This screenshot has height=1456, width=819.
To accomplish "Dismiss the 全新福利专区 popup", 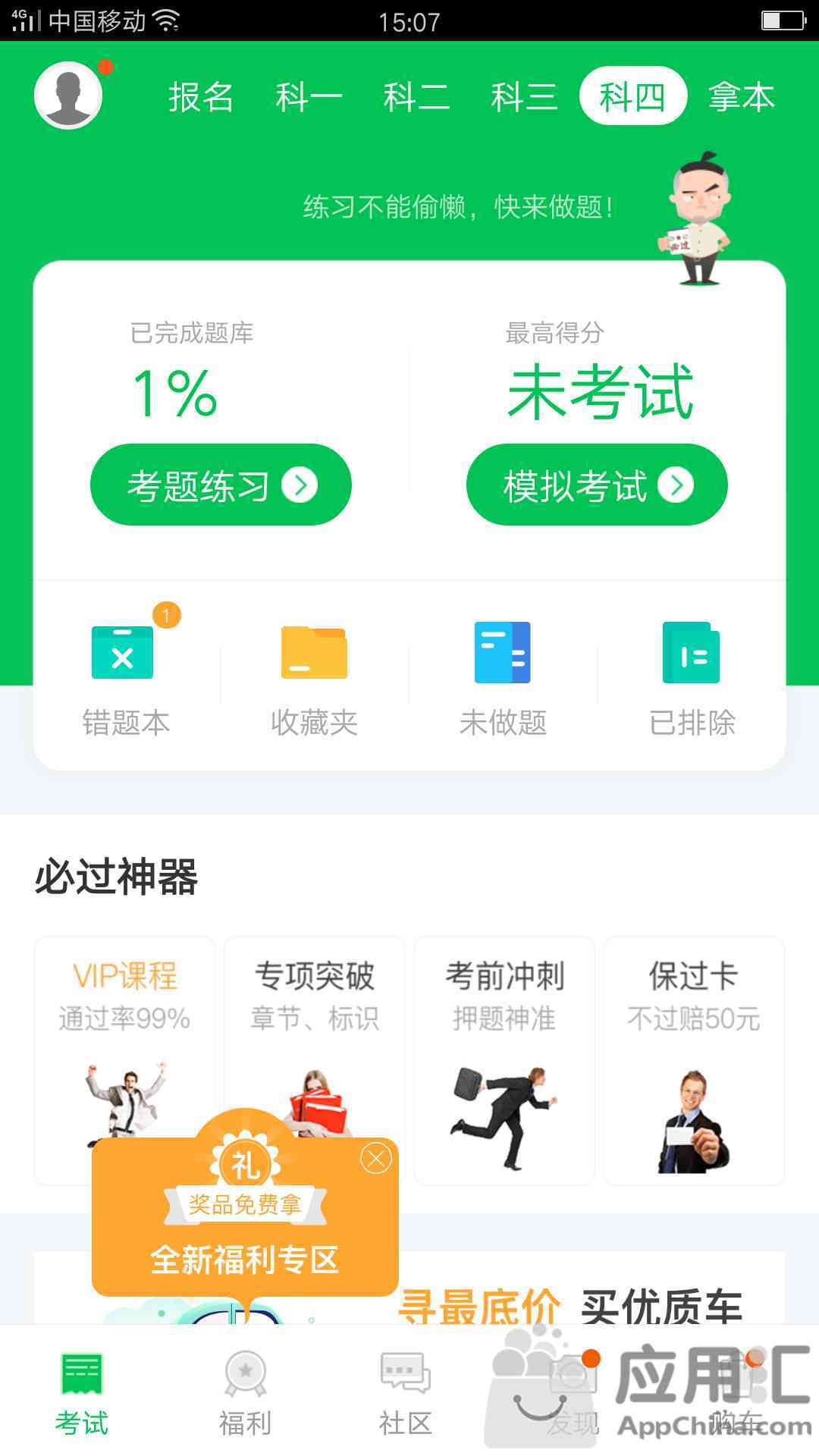I will coord(375,1159).
